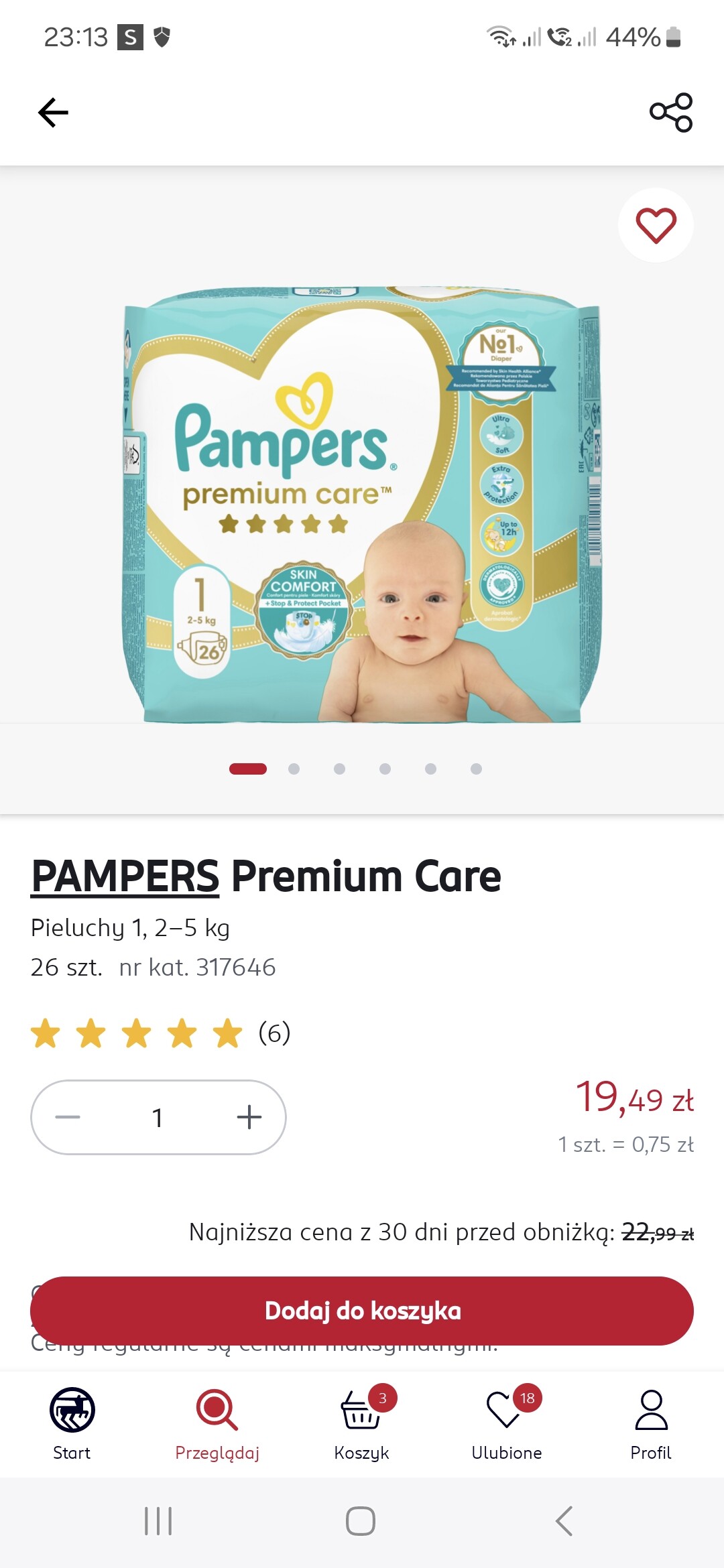Add product to favorites with heart icon
The height and width of the screenshot is (1568, 724).
(656, 225)
